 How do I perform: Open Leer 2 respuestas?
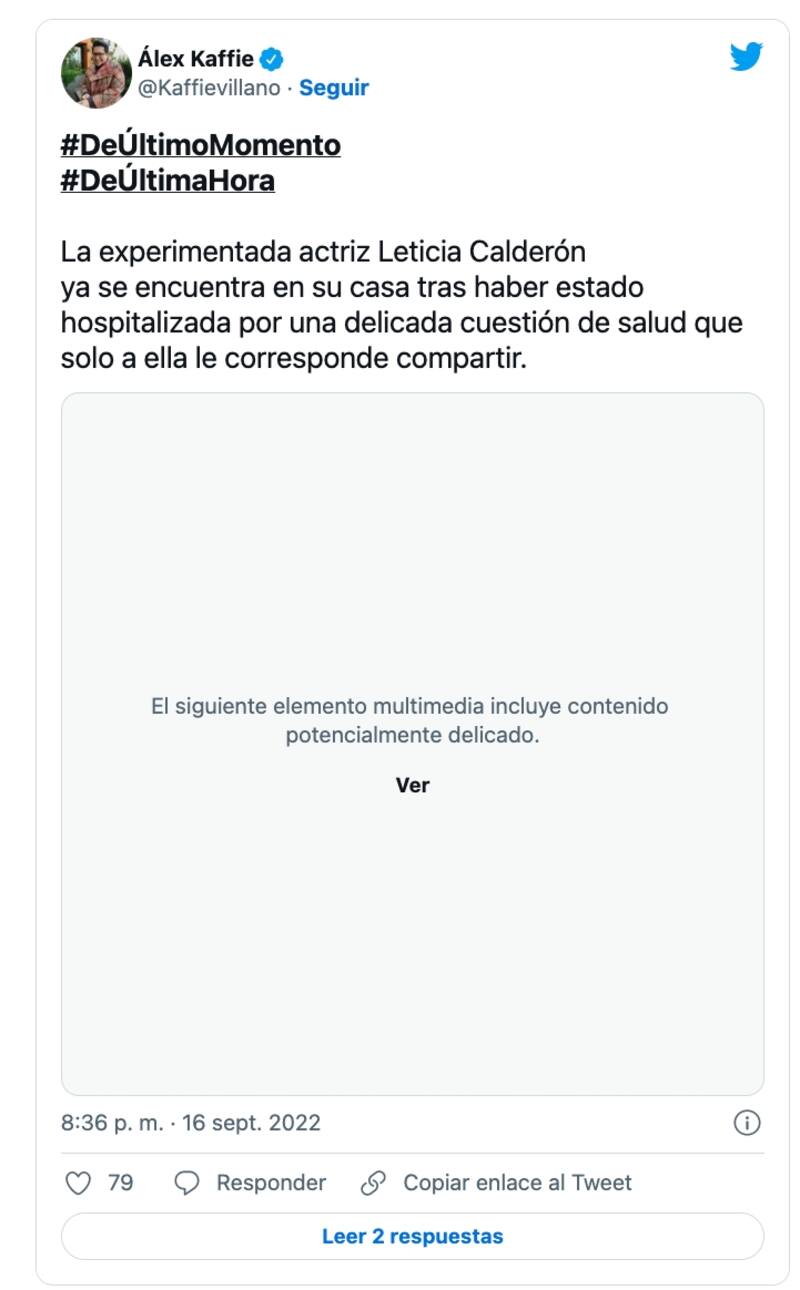coord(412,1237)
